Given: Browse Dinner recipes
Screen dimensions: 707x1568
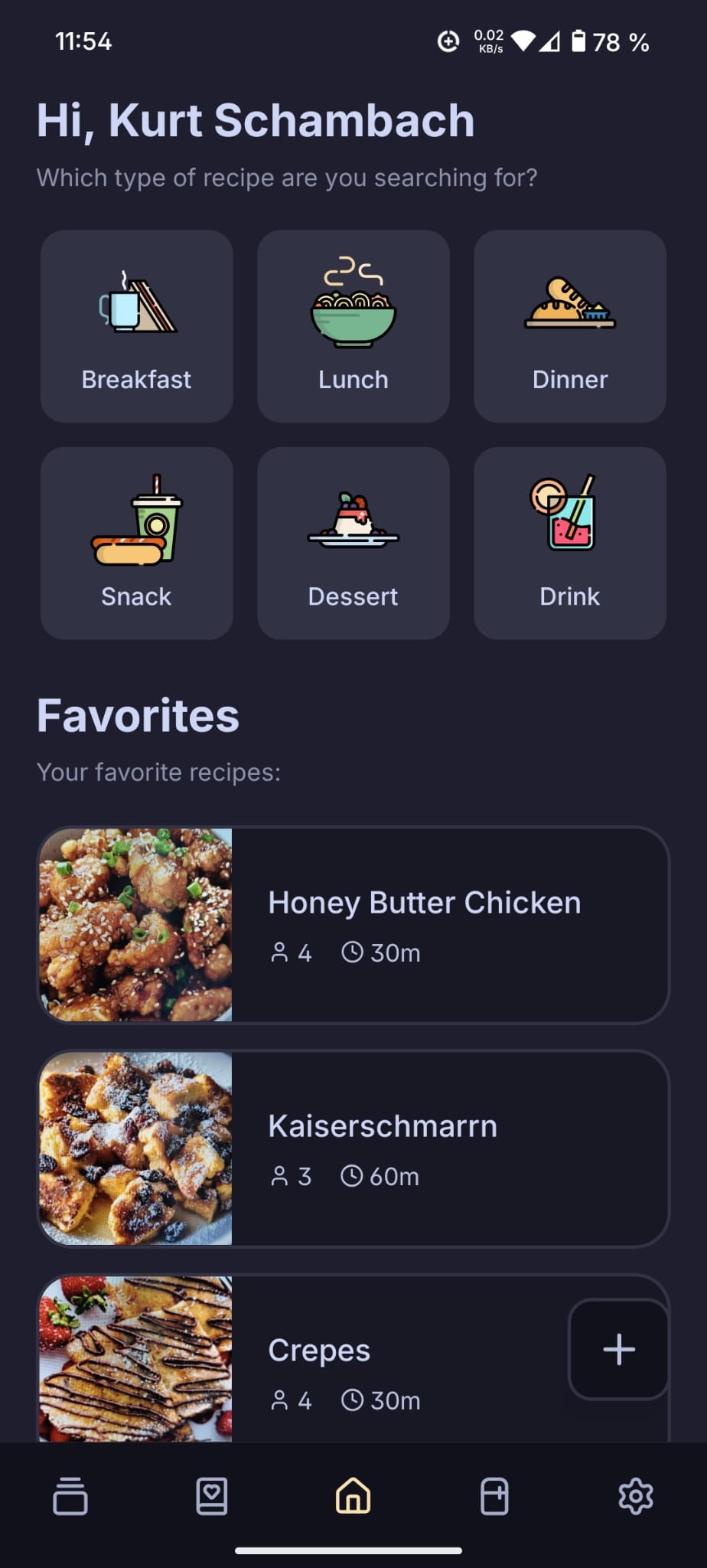Looking at the screenshot, I should (x=569, y=326).
